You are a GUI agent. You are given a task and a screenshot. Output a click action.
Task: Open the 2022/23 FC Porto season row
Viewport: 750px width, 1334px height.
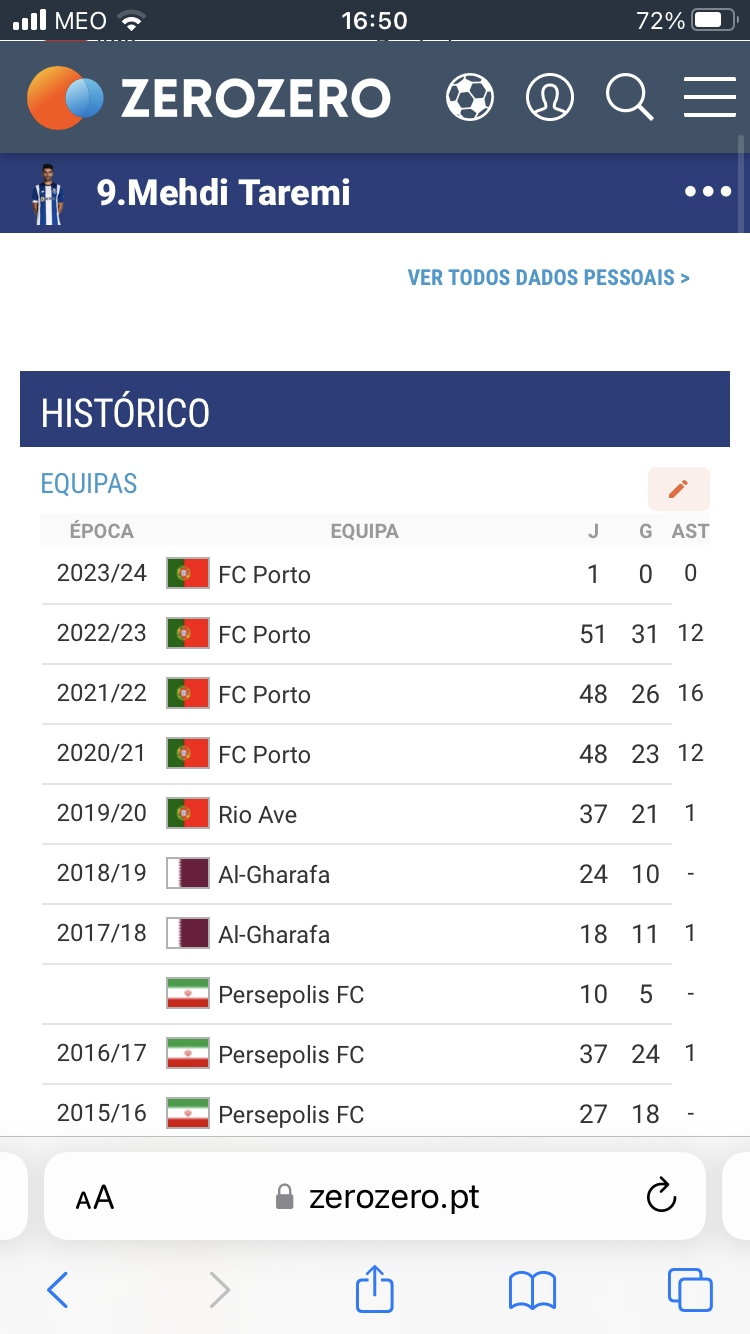(264, 635)
